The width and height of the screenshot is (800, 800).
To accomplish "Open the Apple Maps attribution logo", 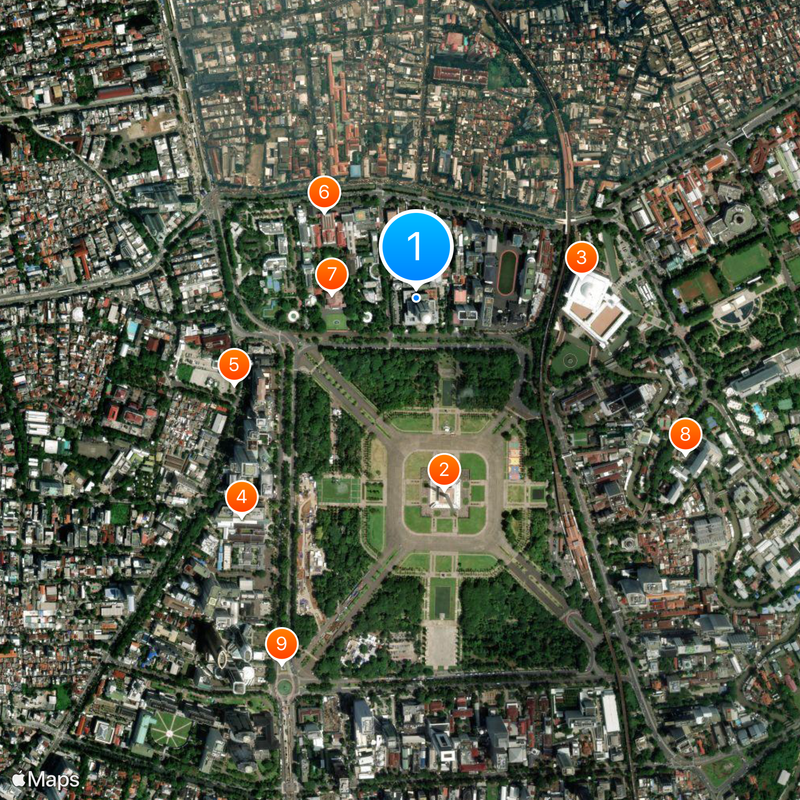I will coord(46,779).
